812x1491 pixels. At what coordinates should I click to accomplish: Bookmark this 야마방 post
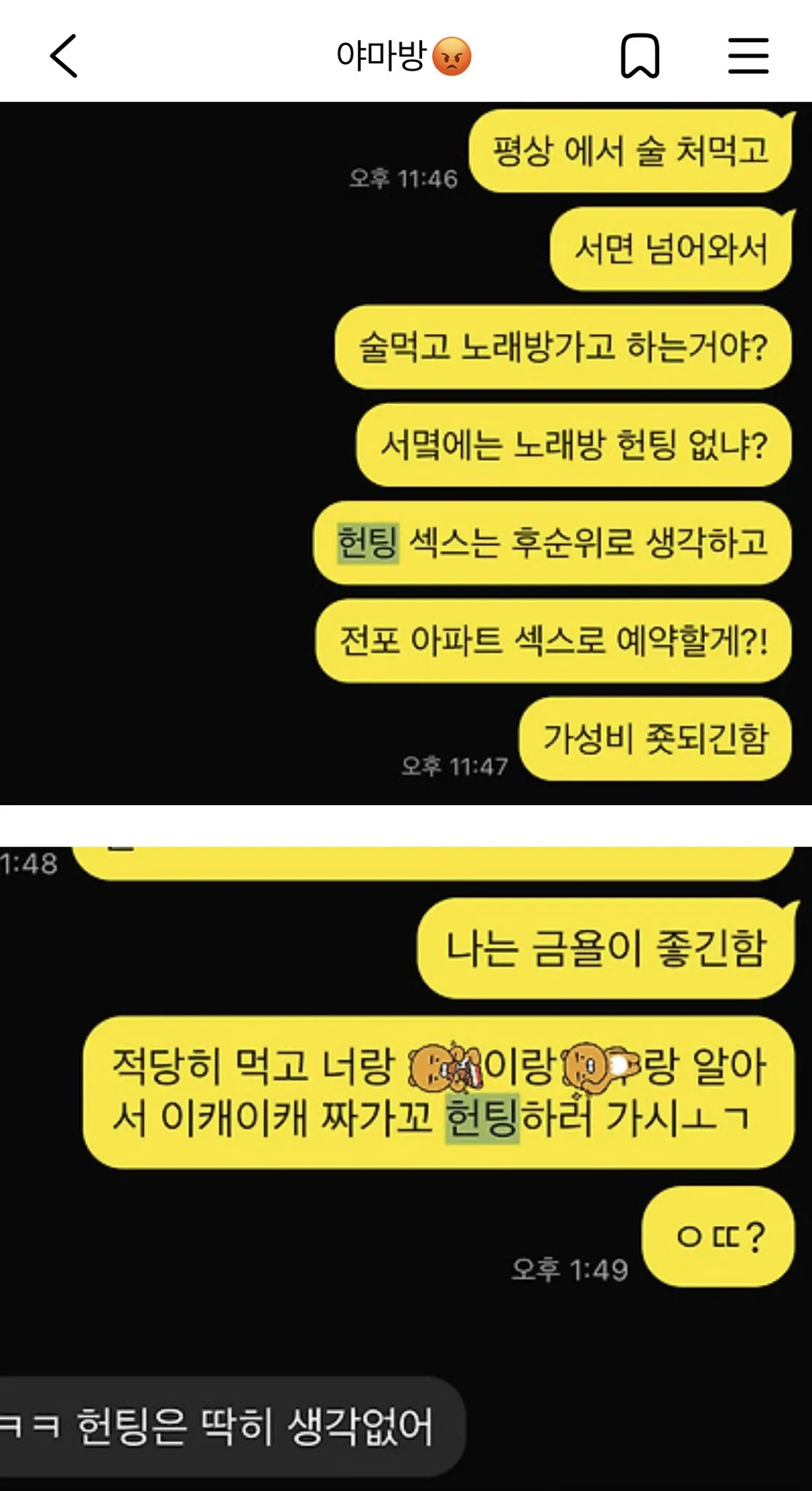pyautogui.click(x=640, y=56)
